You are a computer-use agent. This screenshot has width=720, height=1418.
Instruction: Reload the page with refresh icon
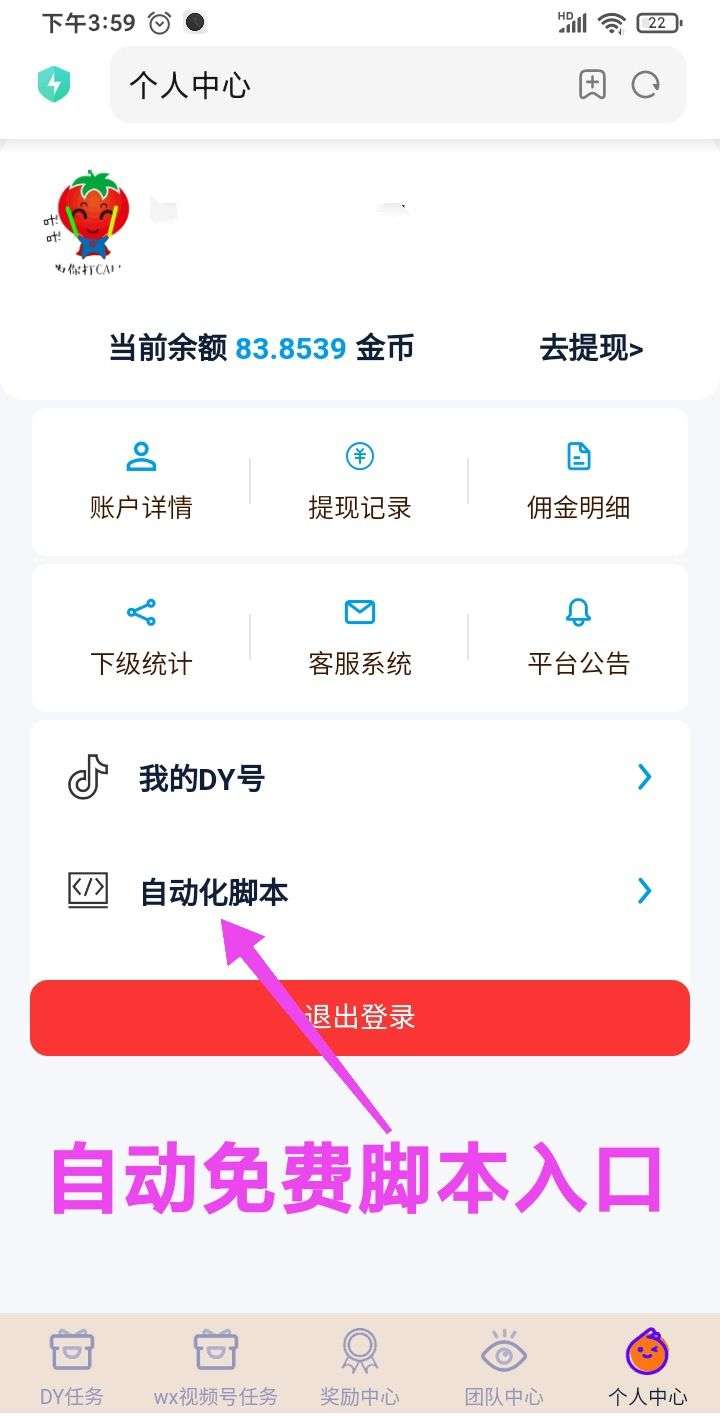[x=646, y=85]
